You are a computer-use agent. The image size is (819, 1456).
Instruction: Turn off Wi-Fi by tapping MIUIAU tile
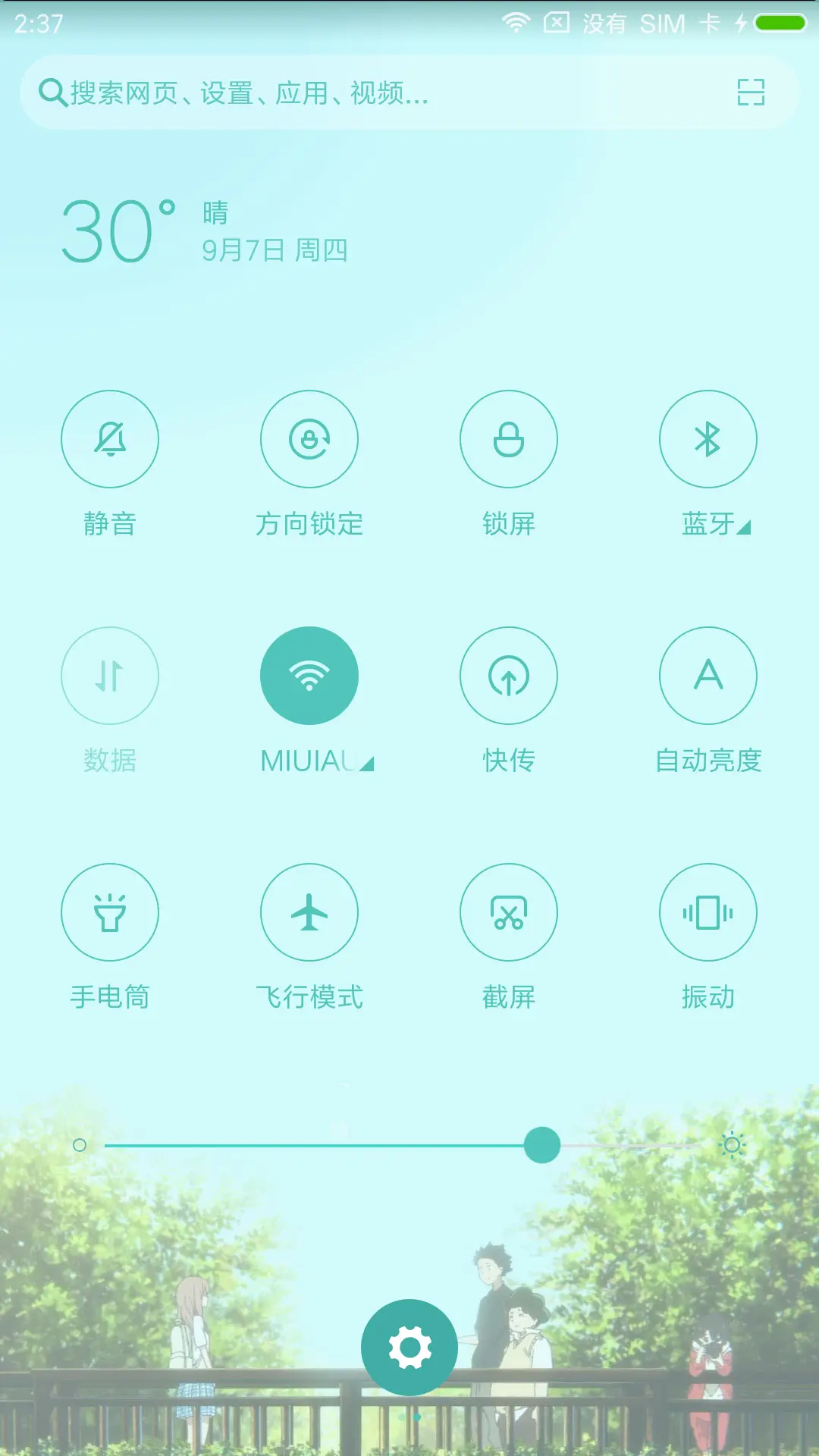coord(309,675)
